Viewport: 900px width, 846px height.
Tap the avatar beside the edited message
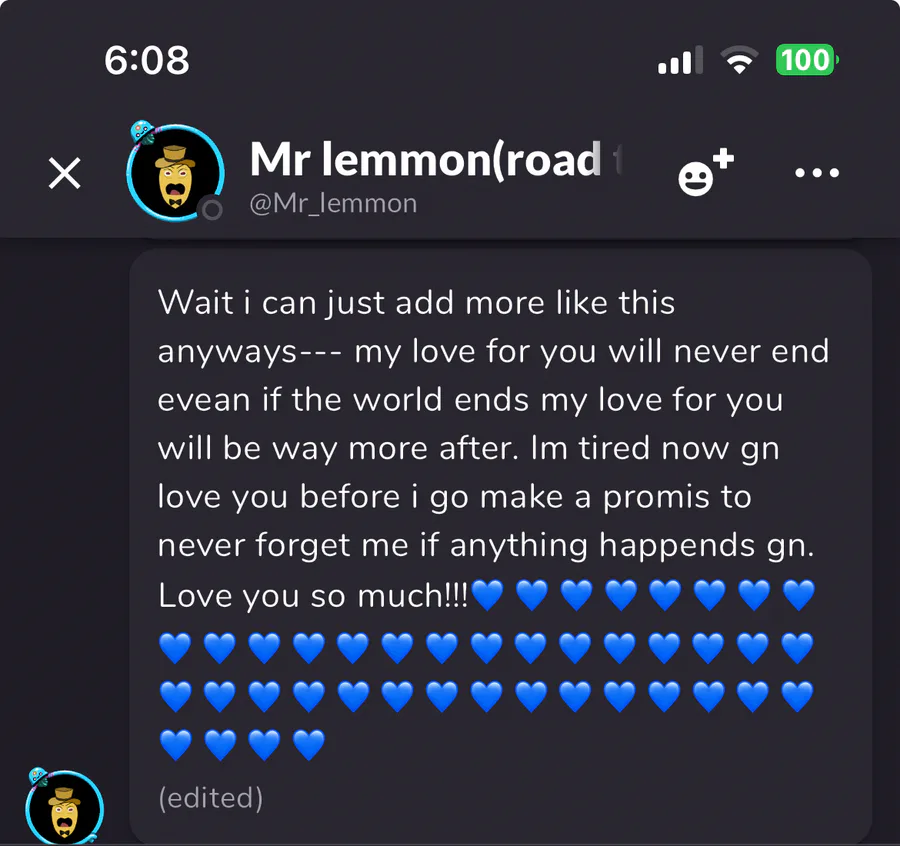point(64,808)
